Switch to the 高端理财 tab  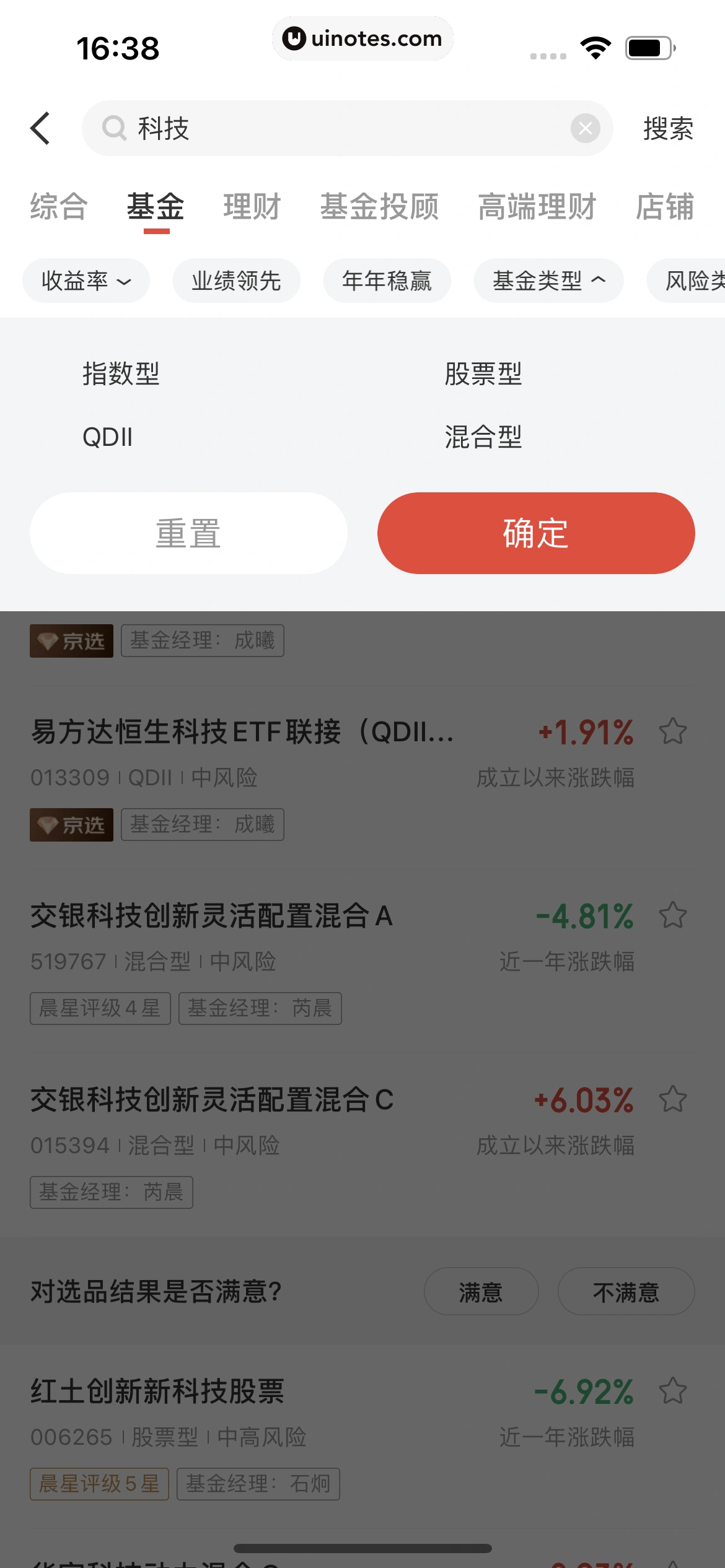[537, 206]
